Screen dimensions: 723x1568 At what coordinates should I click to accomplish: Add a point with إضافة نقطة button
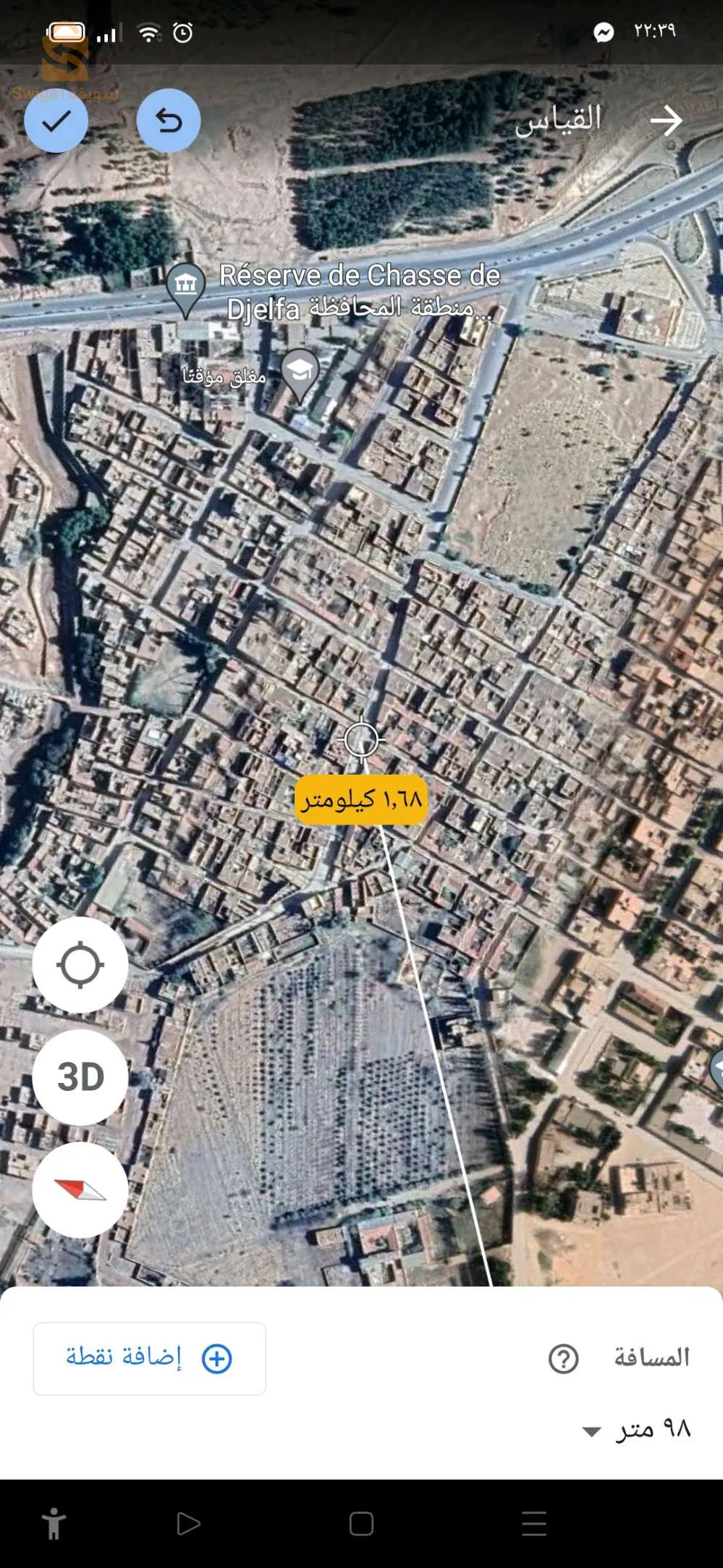[149, 1358]
